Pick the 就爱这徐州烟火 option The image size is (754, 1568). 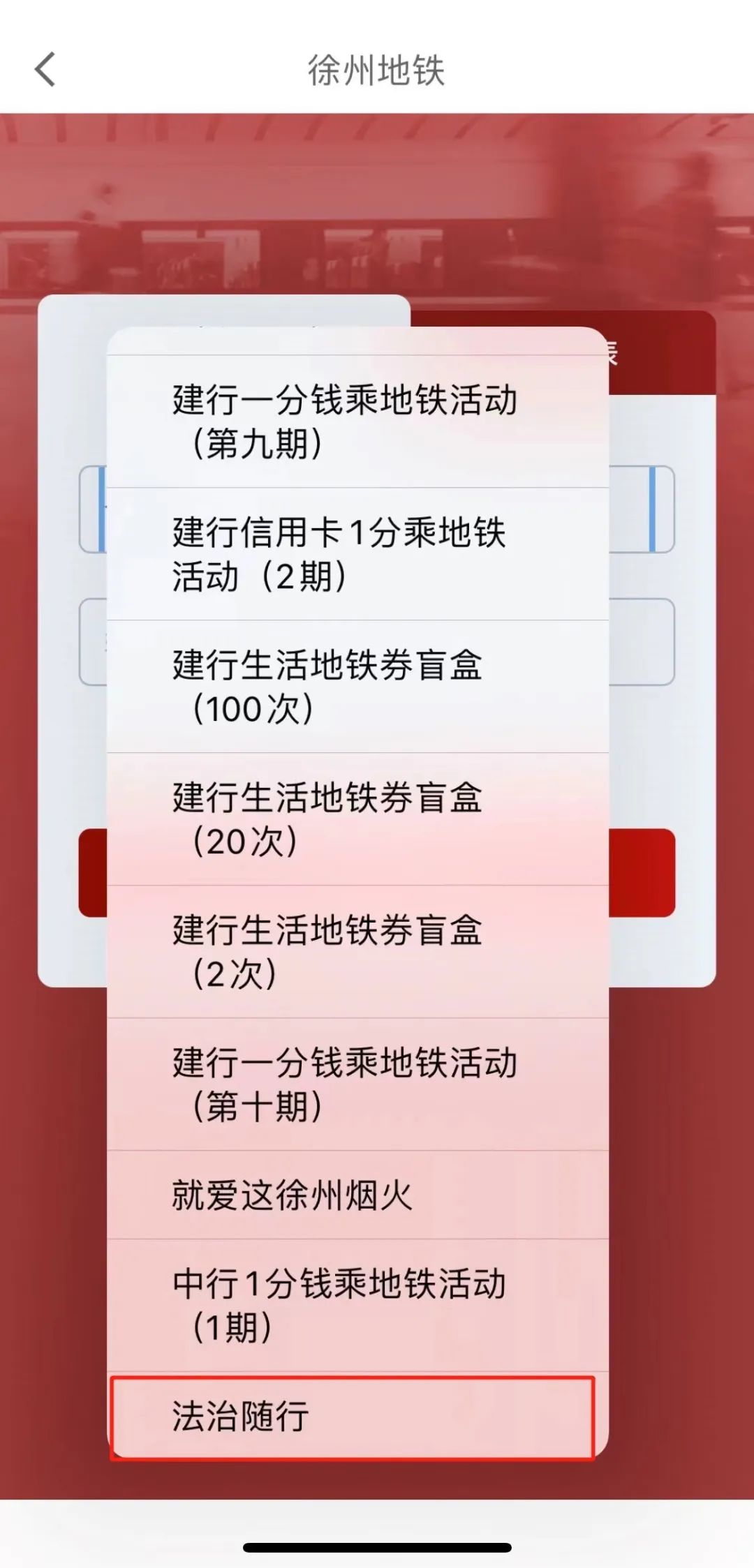point(356,1195)
